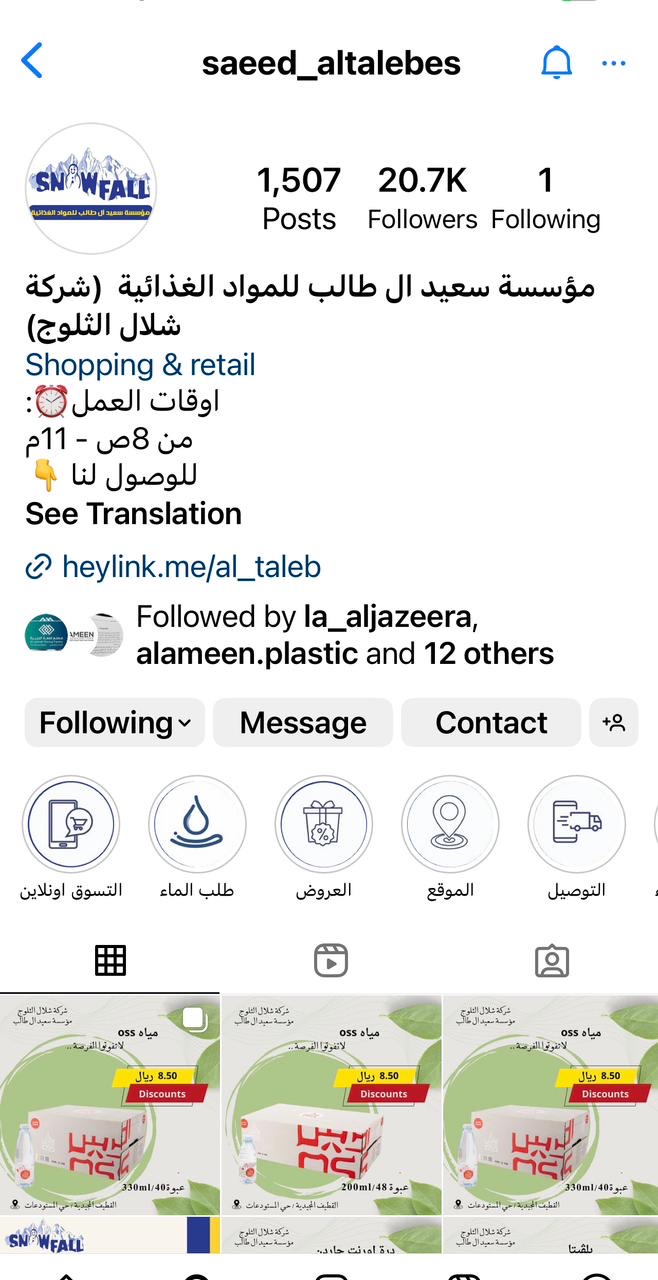Open the heylink.me/al_taleb link
658x1280 pixels.
click(x=191, y=567)
